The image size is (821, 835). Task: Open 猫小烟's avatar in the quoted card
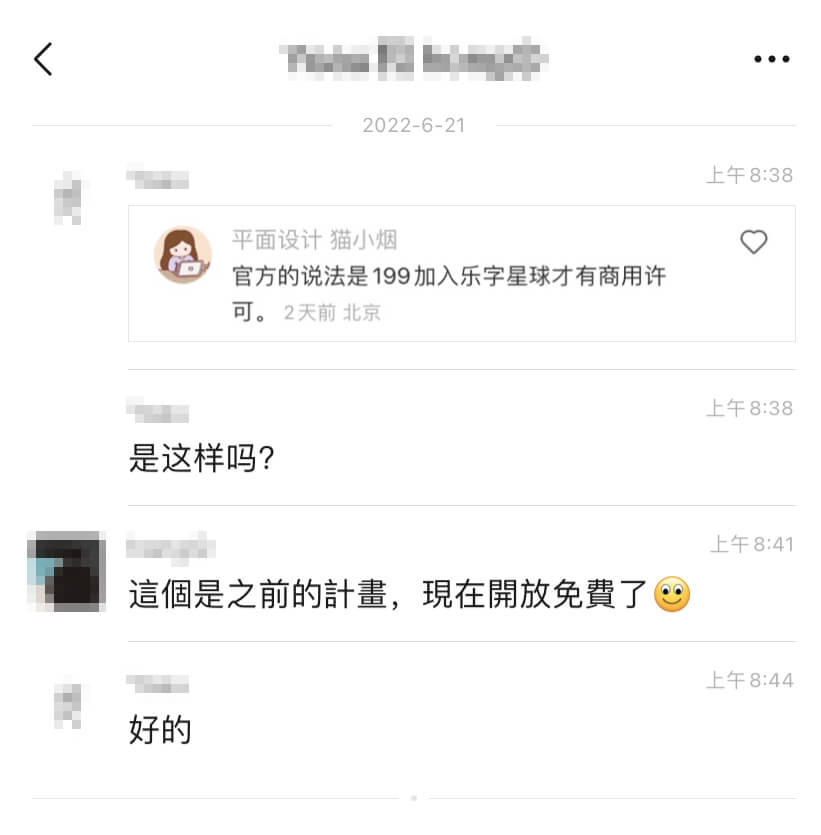[182, 254]
